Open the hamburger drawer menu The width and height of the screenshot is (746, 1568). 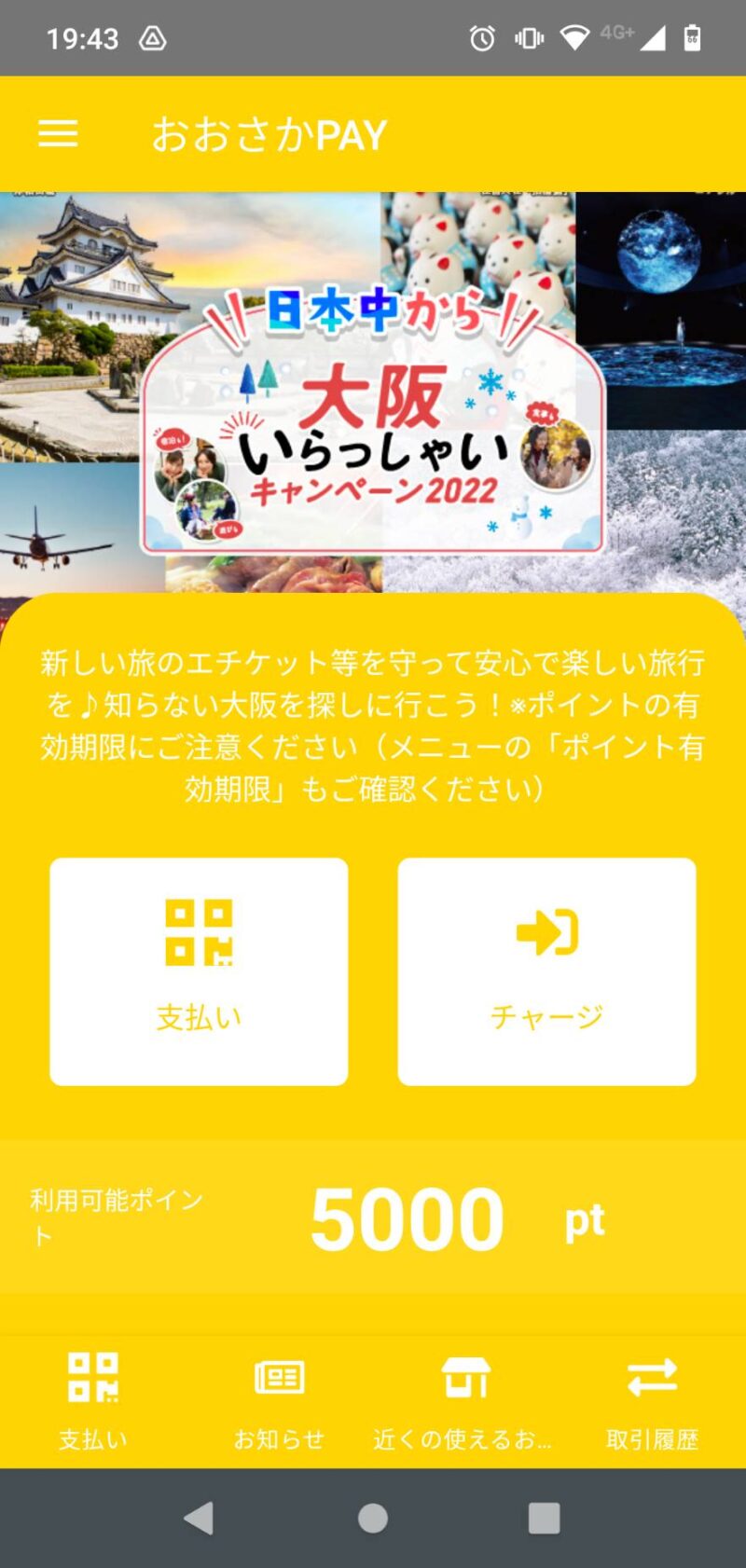(58, 134)
